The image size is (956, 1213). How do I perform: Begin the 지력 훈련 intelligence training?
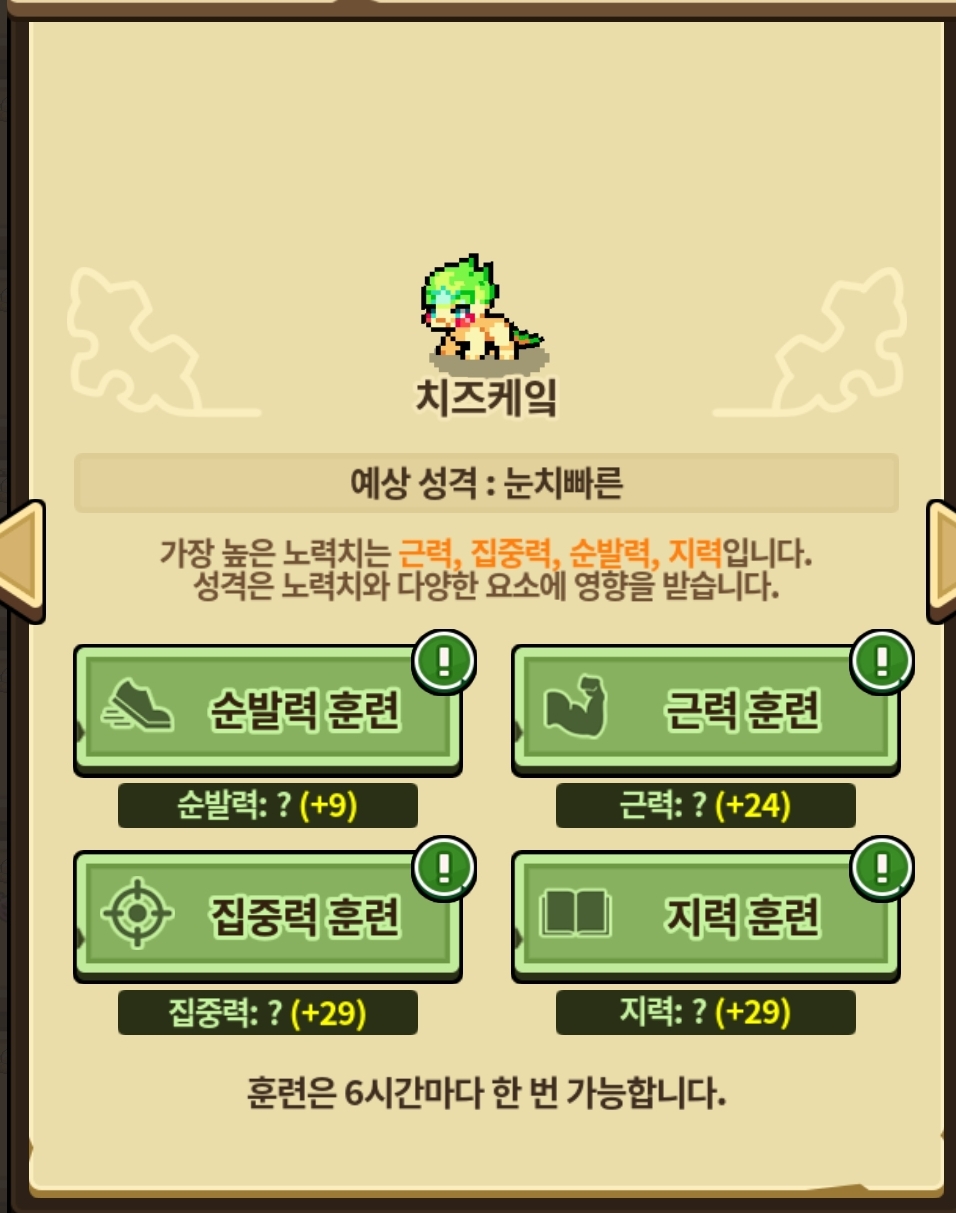pos(706,915)
